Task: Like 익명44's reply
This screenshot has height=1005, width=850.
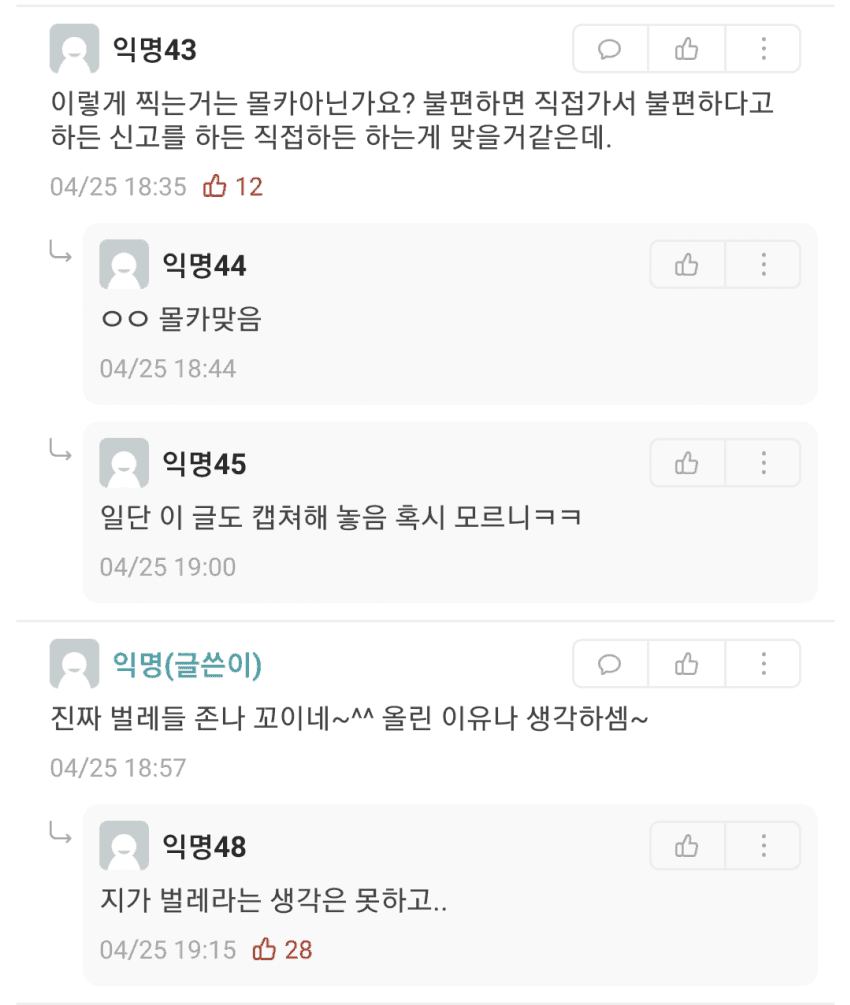Action: 687,265
